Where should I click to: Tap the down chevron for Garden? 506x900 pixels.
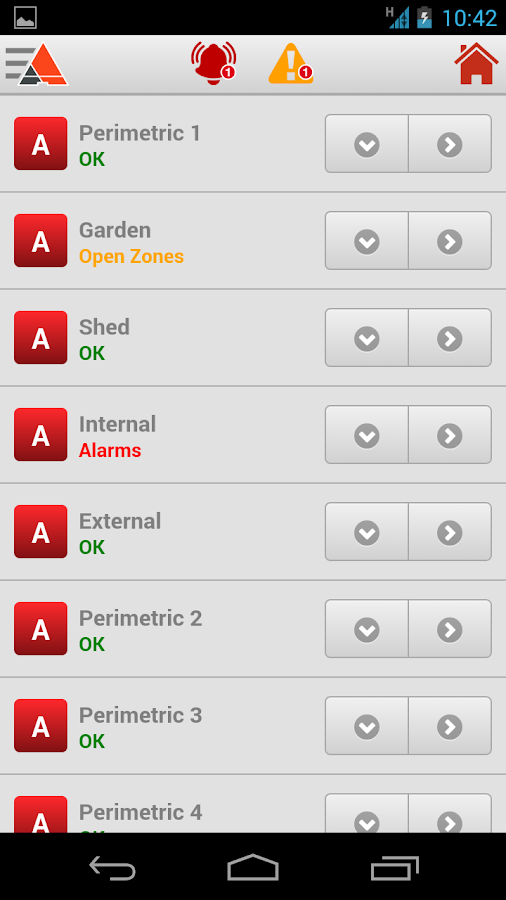[367, 241]
